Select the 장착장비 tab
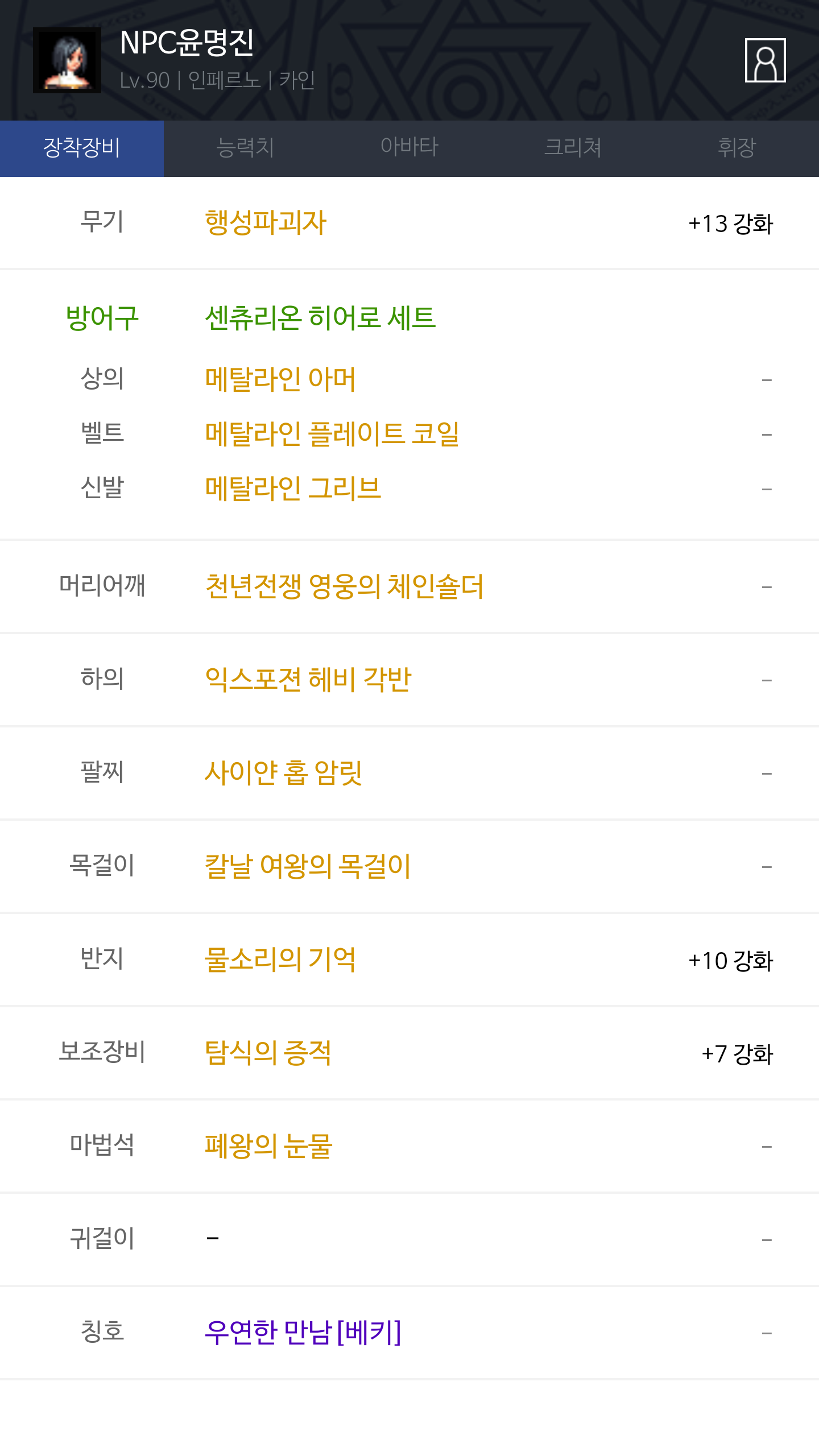 (82, 148)
